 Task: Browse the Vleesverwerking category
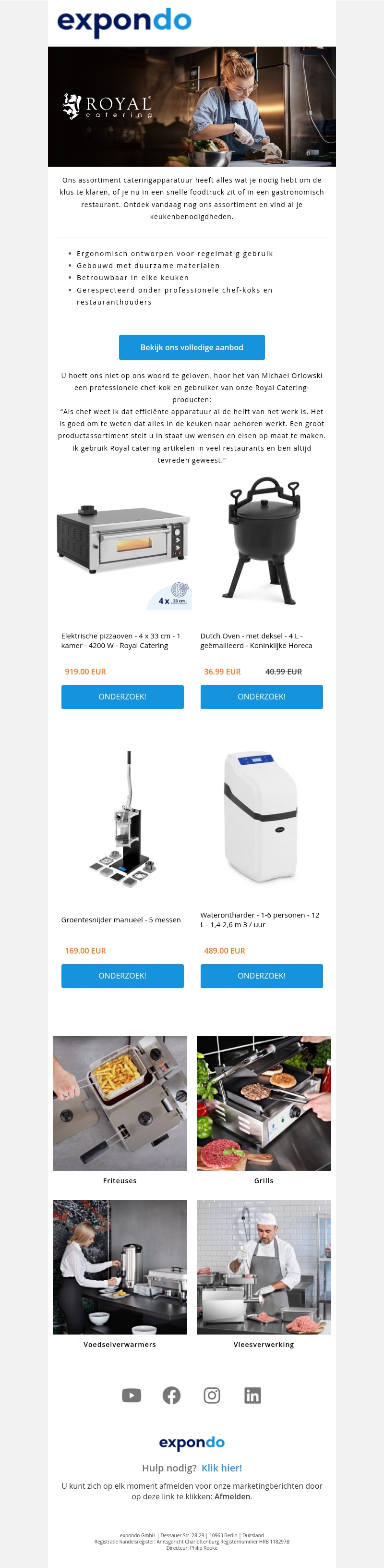264,1267
